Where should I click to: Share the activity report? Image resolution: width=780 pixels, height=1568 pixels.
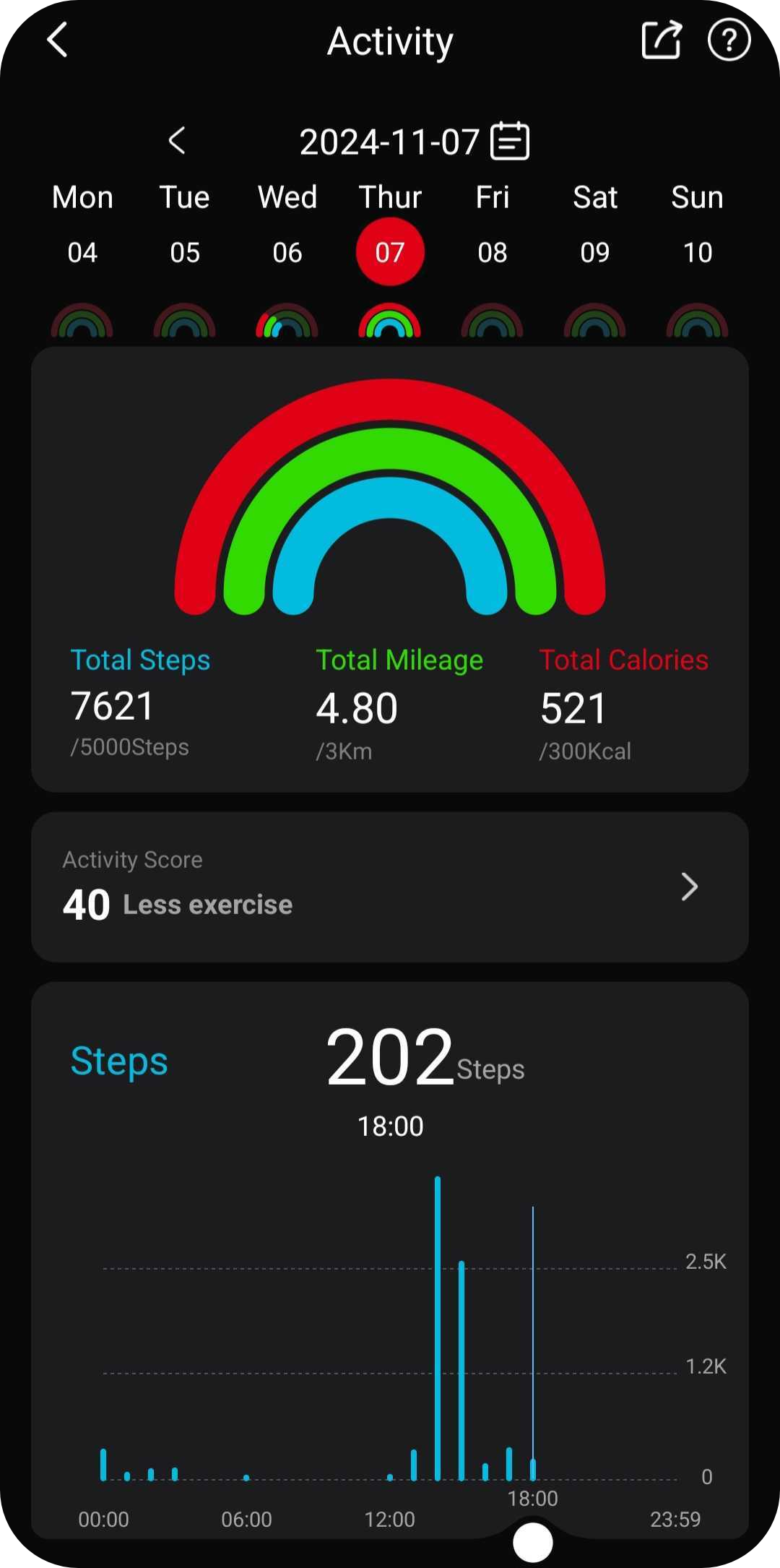662,40
